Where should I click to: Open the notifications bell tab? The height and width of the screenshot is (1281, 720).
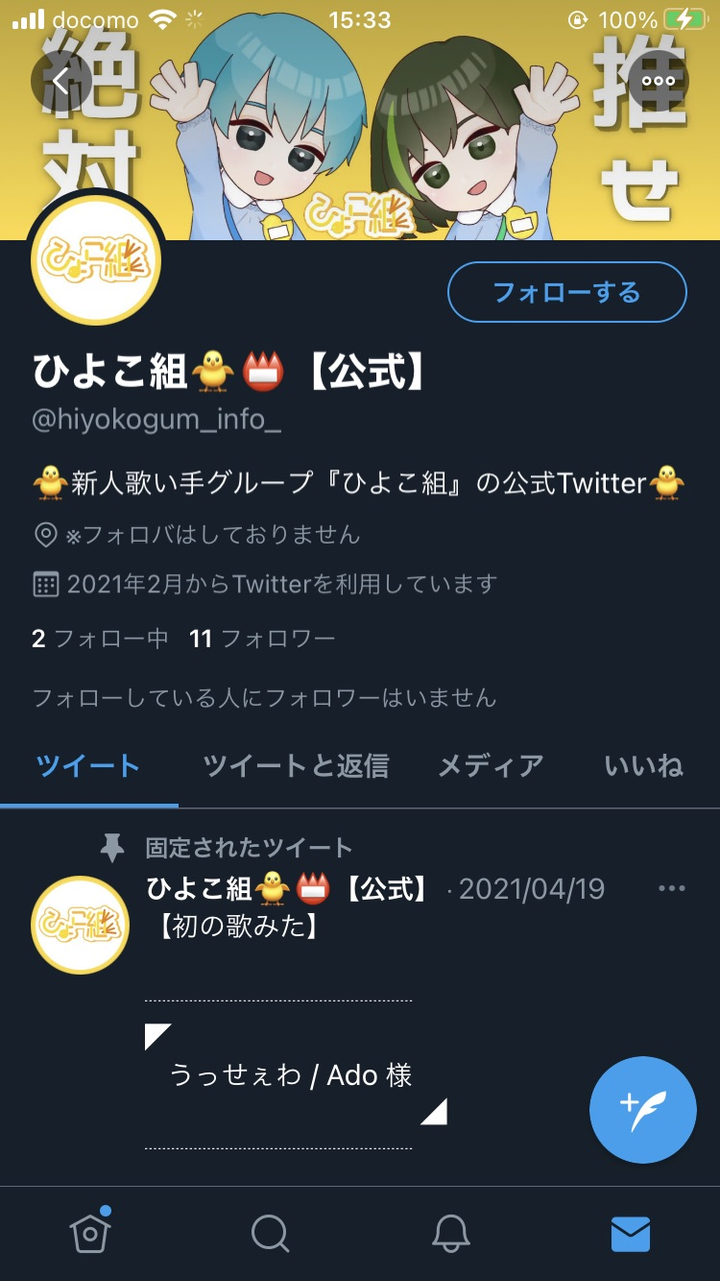click(451, 1234)
